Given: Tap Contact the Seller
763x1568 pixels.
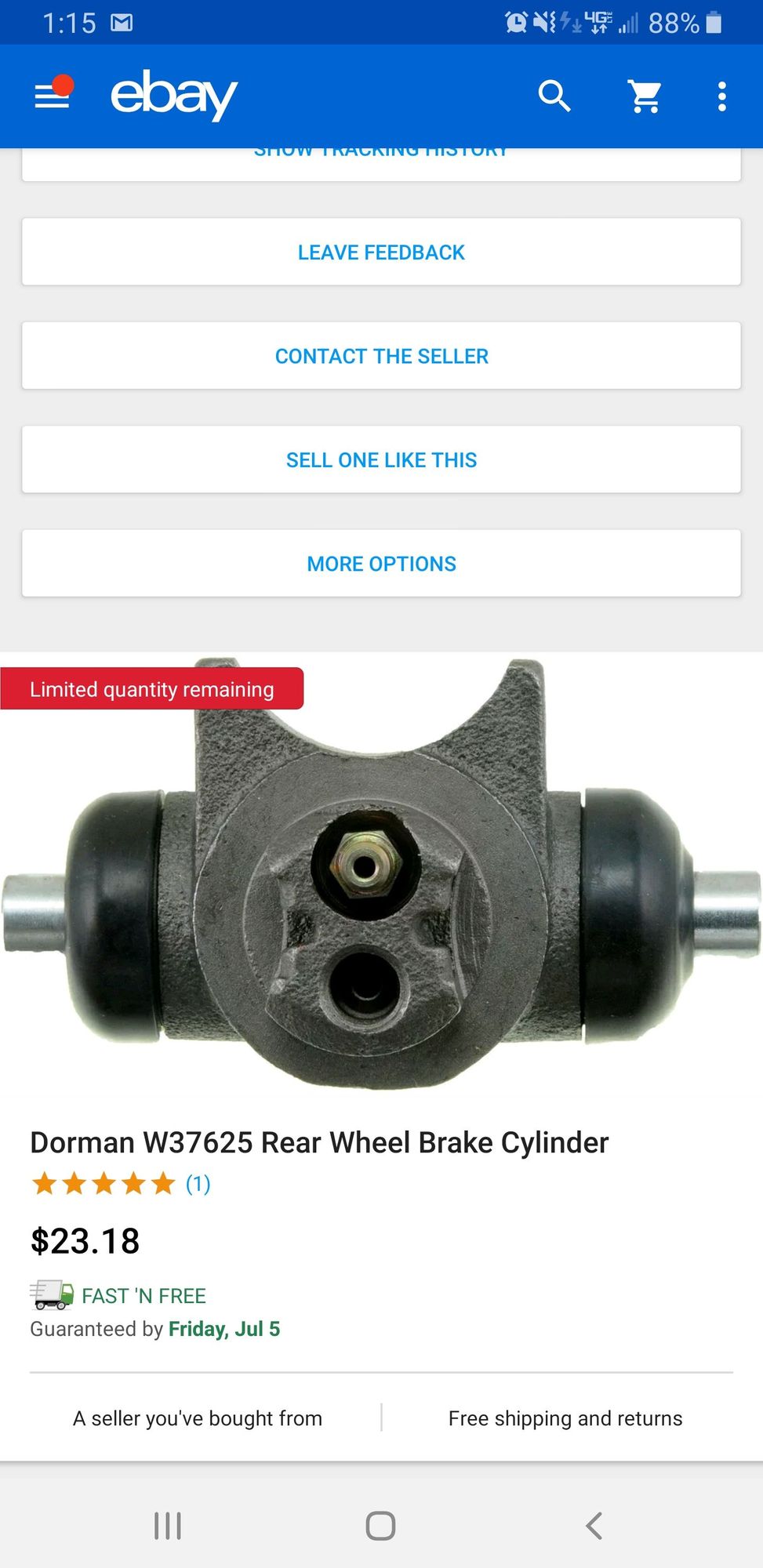Looking at the screenshot, I should 381,356.
